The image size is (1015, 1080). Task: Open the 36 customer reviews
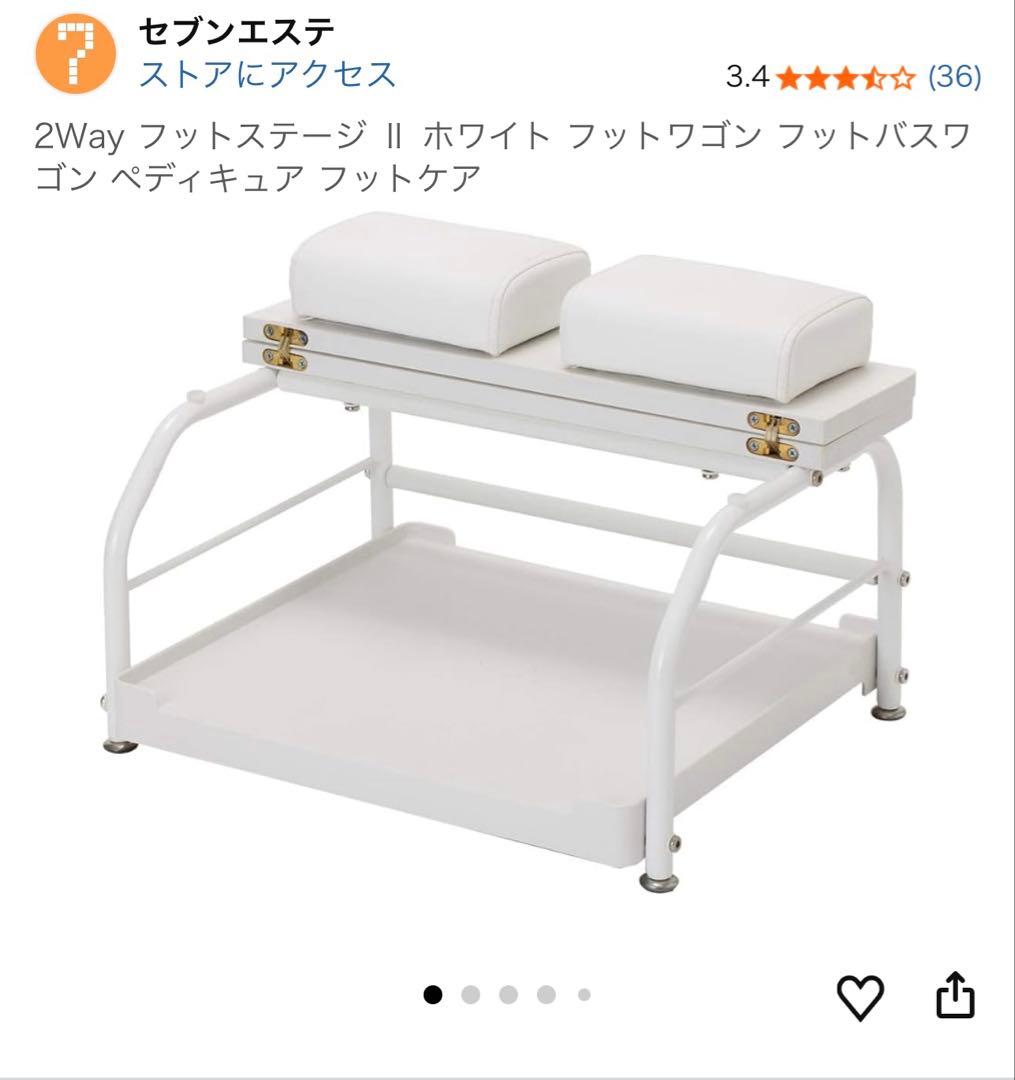pyautogui.click(x=955, y=77)
